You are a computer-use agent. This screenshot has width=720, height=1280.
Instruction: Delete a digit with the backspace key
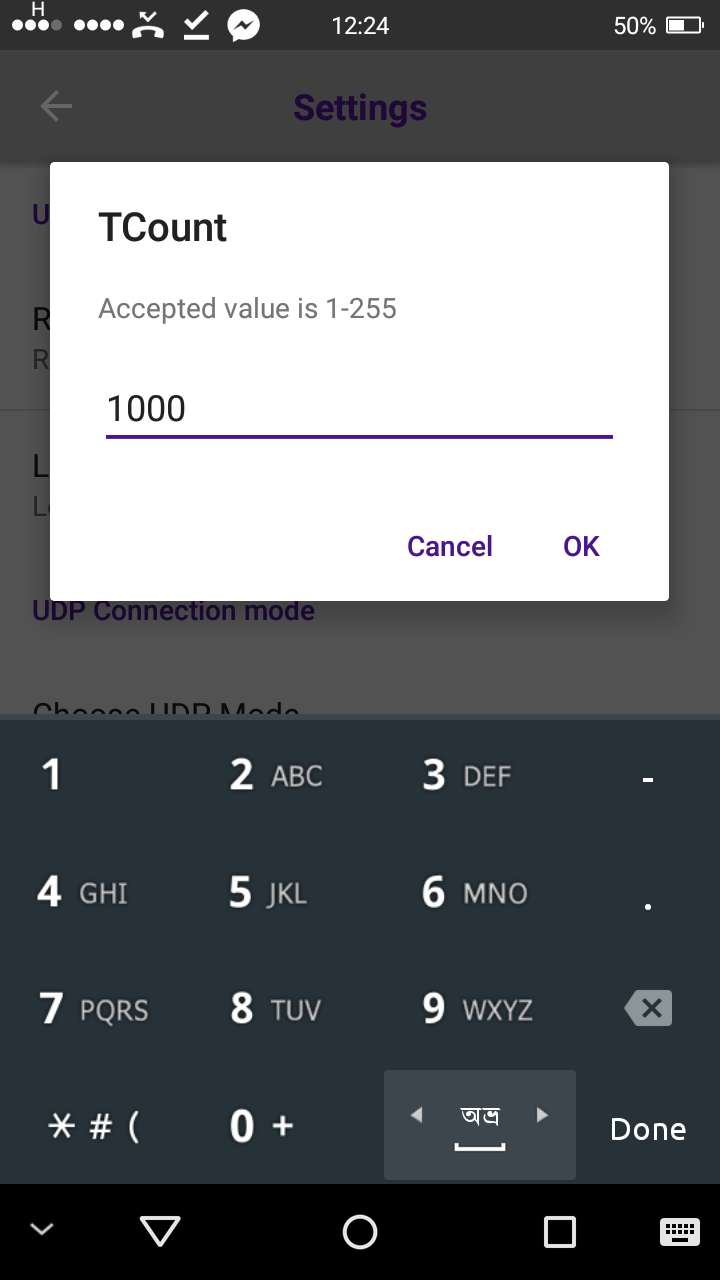click(648, 1008)
